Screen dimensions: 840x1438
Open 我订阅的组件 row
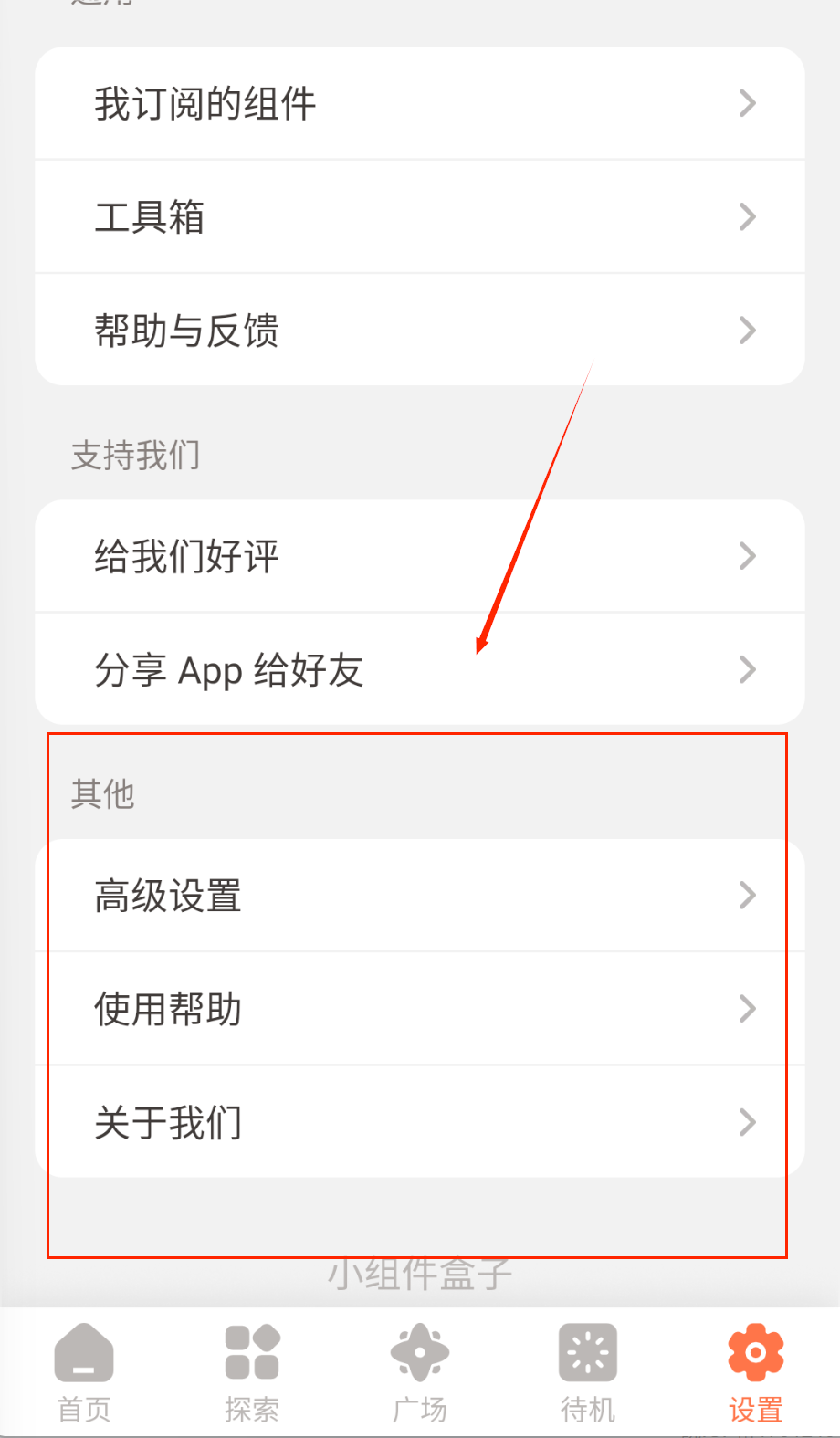pyautogui.click(x=420, y=103)
